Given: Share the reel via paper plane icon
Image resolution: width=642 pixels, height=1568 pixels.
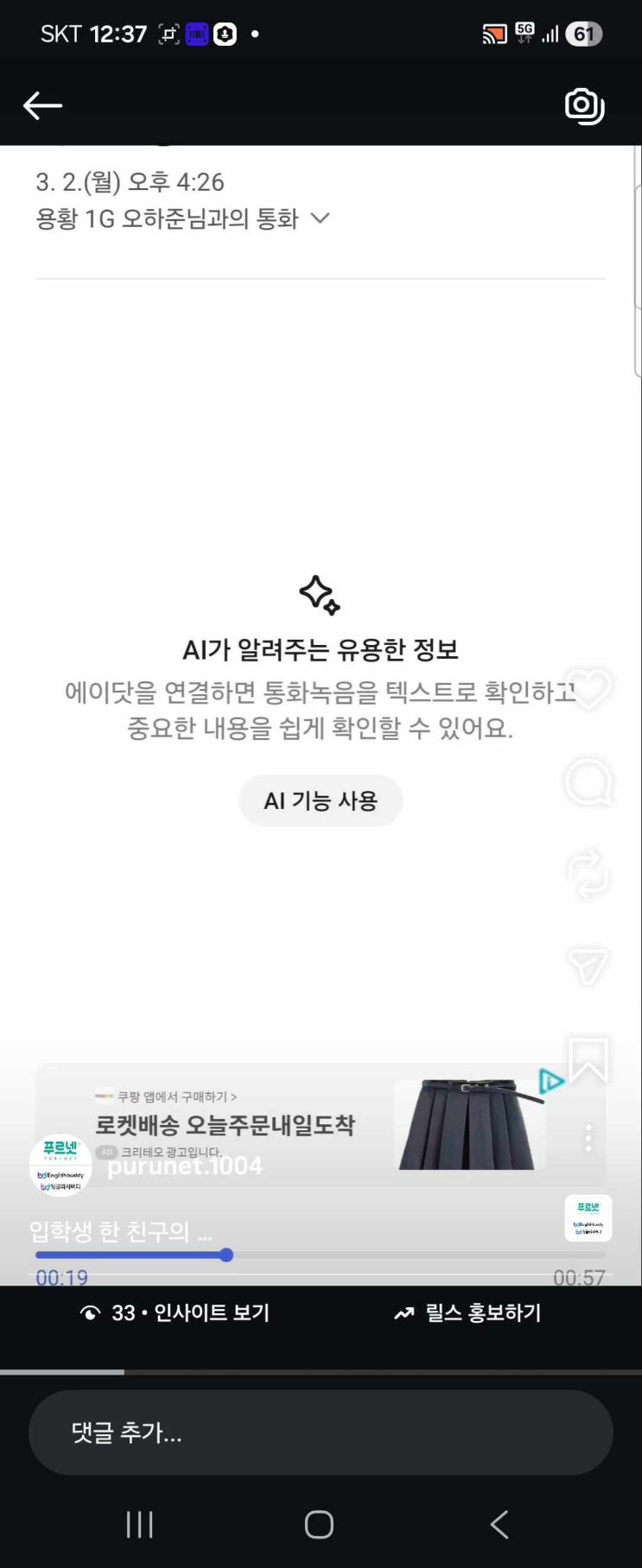Looking at the screenshot, I should coord(588,966).
